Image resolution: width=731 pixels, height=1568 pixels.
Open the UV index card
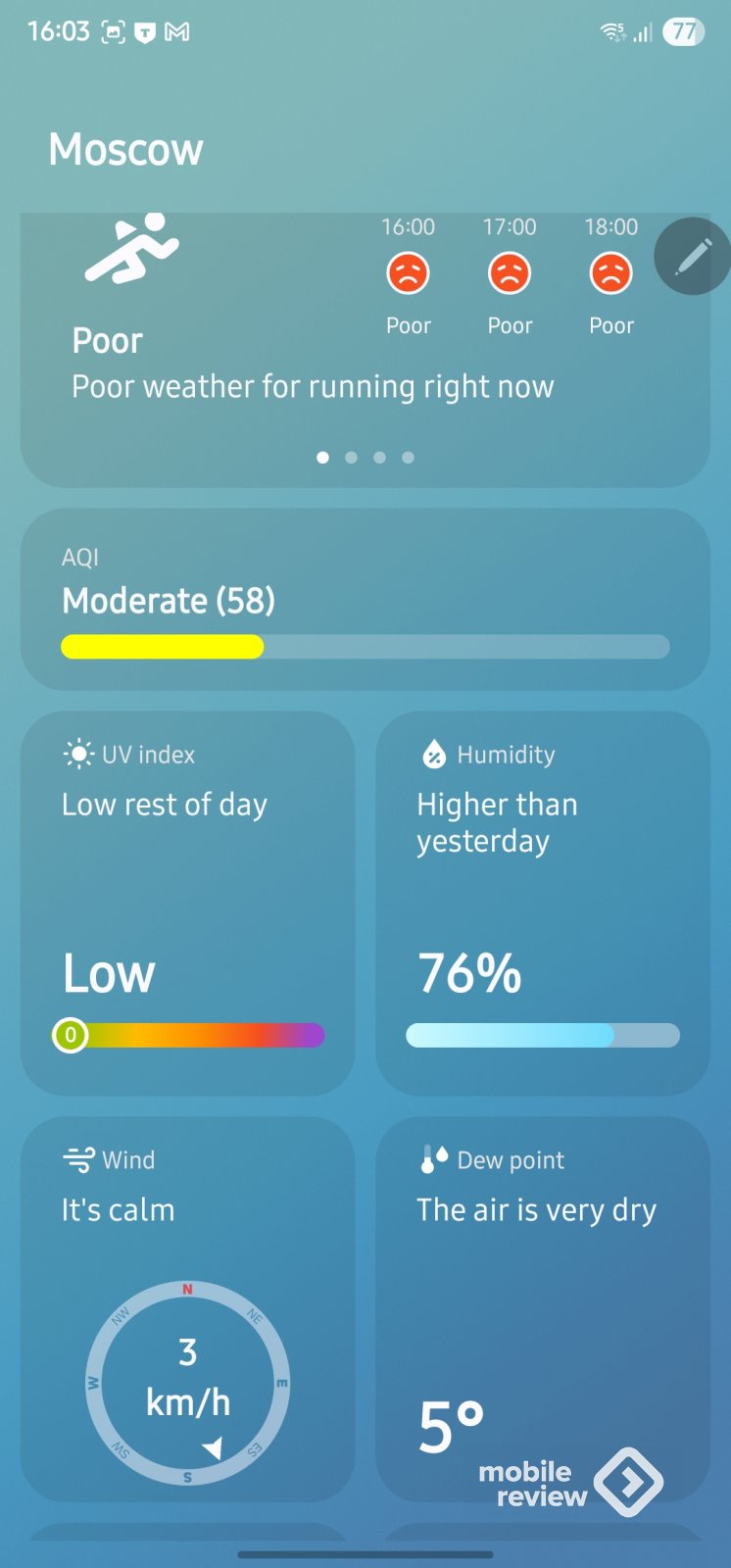click(188, 904)
